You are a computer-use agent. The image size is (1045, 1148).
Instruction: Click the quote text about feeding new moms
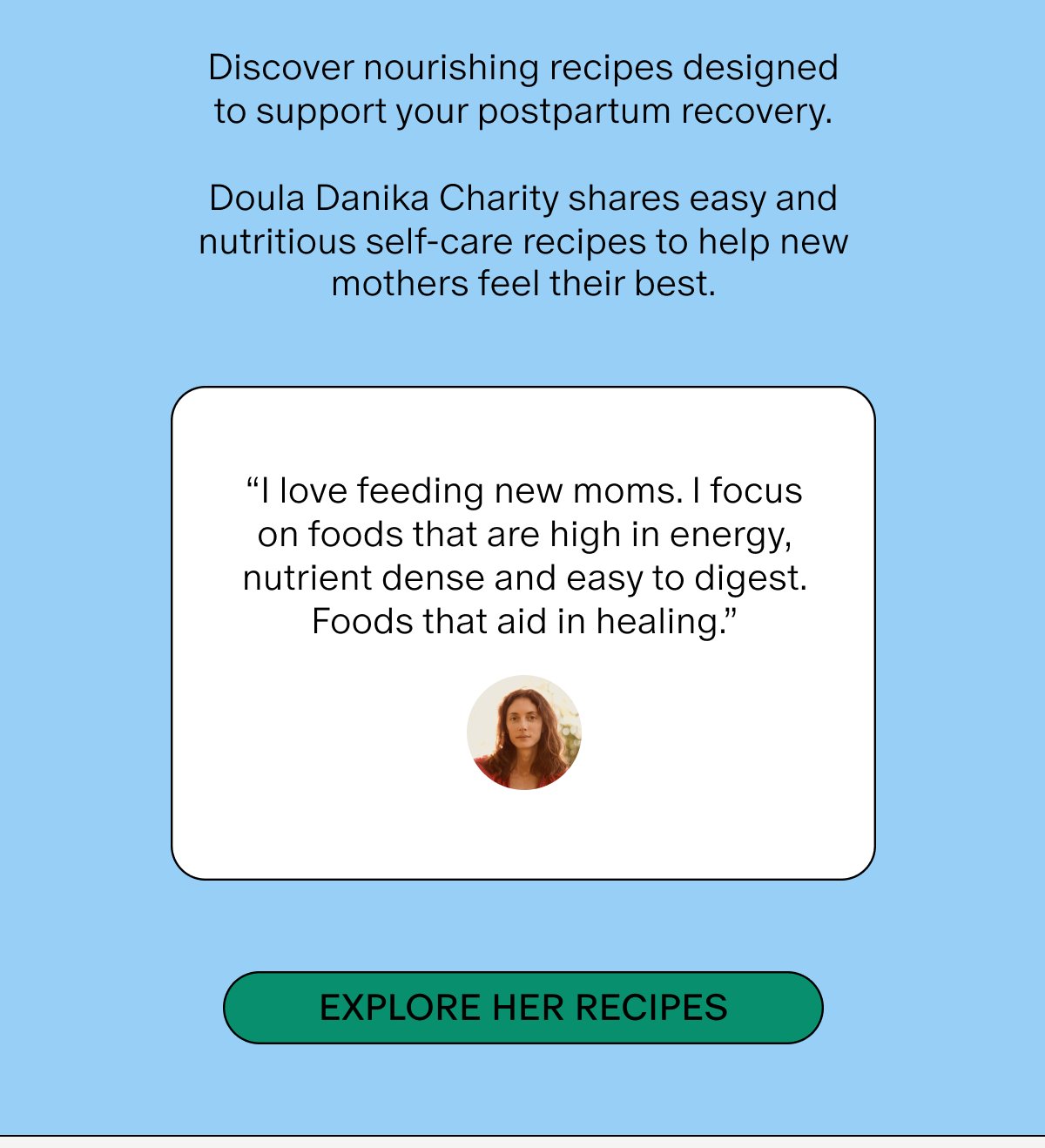tap(522, 555)
